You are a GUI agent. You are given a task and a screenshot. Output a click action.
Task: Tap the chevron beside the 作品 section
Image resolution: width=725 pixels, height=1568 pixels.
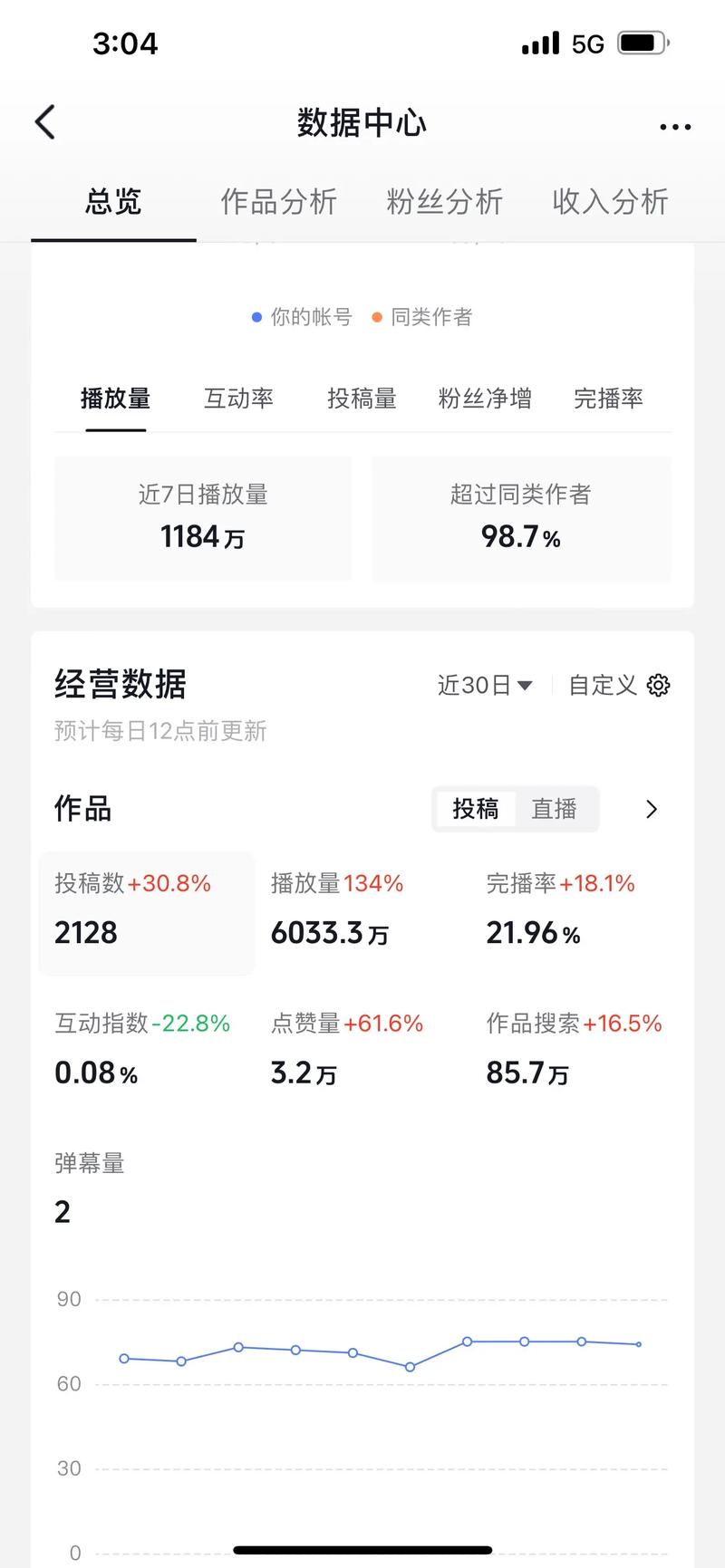coord(651,809)
